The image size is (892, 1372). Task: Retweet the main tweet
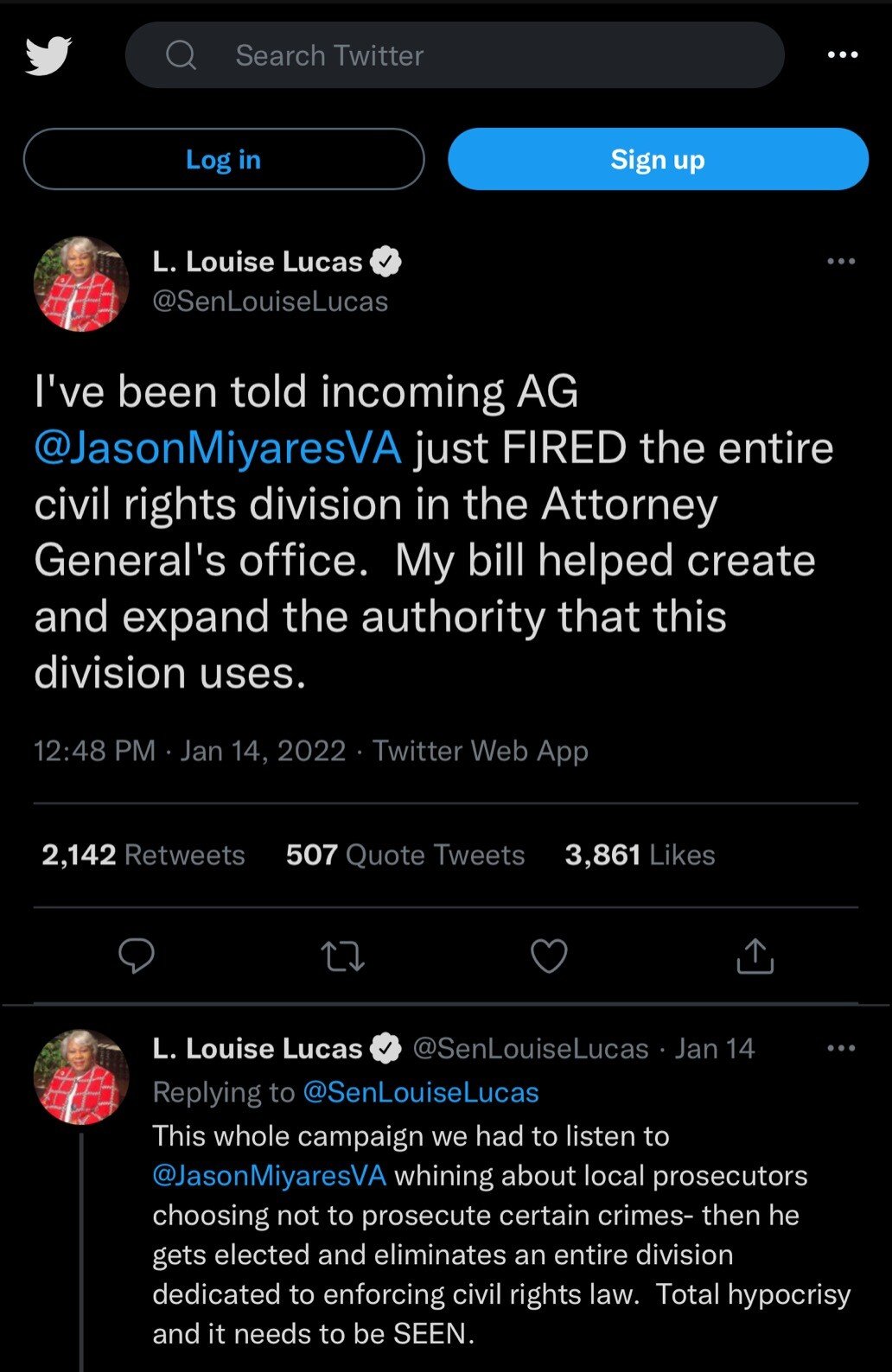point(342,956)
